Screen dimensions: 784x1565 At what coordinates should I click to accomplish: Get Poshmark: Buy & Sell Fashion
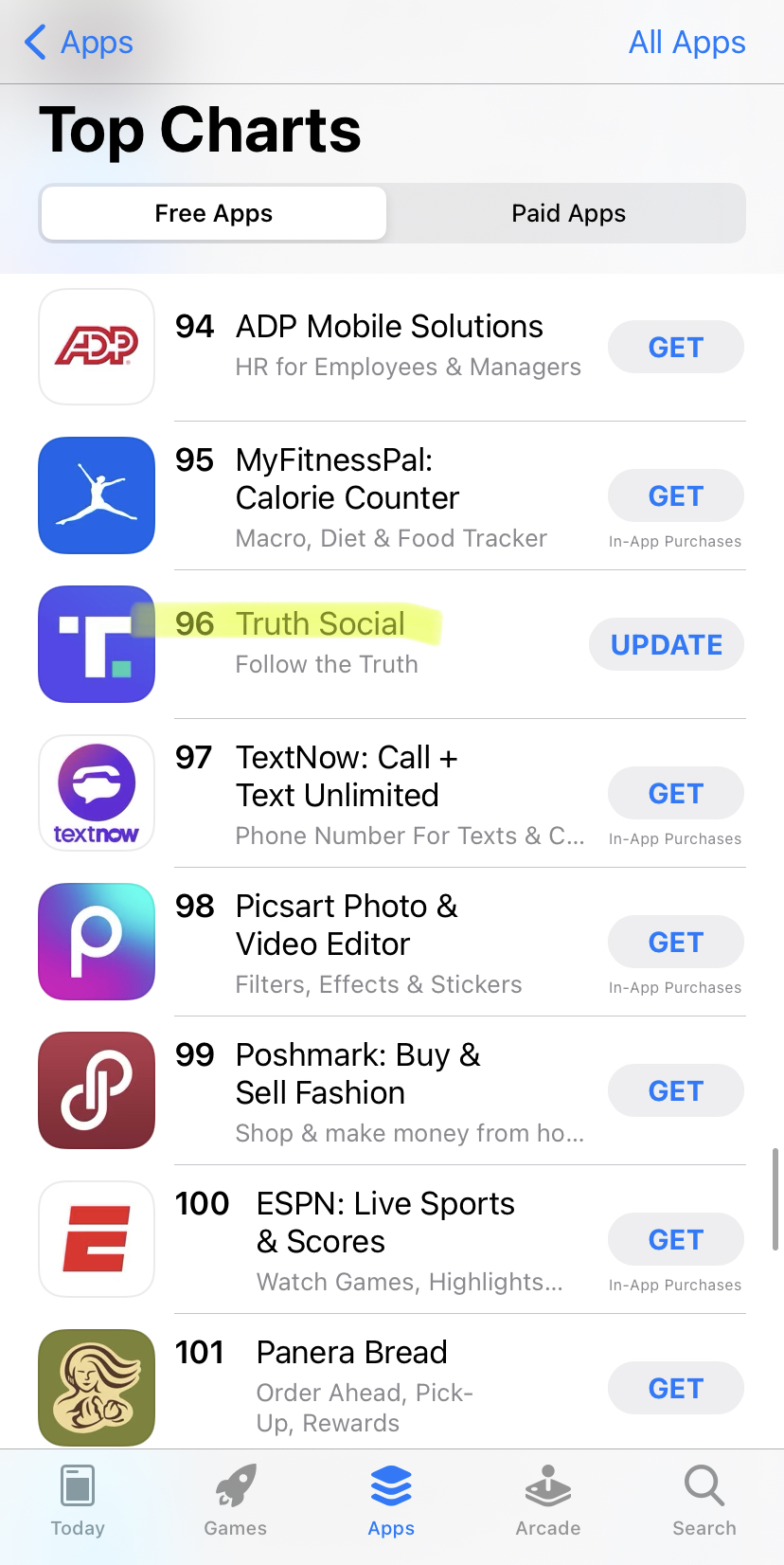[676, 1090]
